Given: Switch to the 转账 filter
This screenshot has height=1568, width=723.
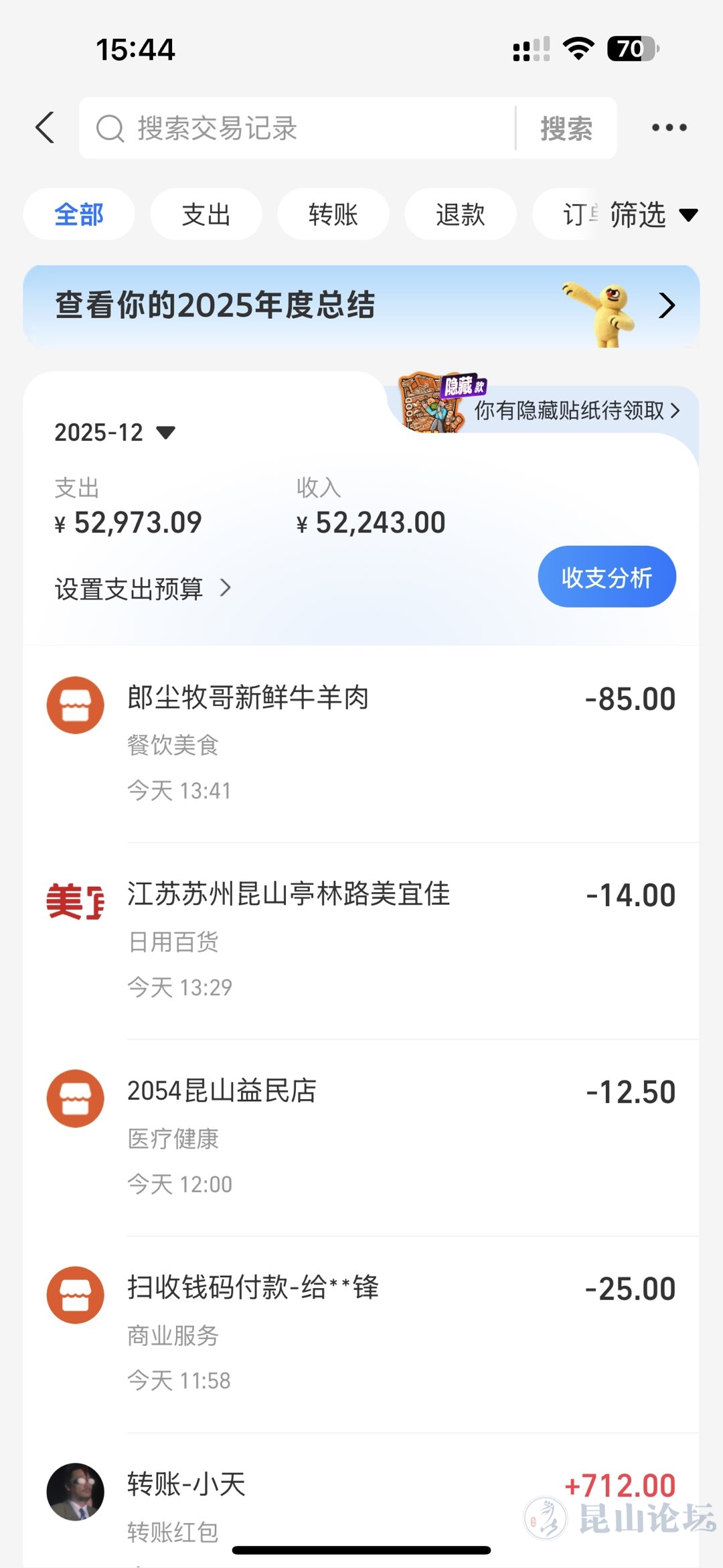Looking at the screenshot, I should tap(333, 214).
